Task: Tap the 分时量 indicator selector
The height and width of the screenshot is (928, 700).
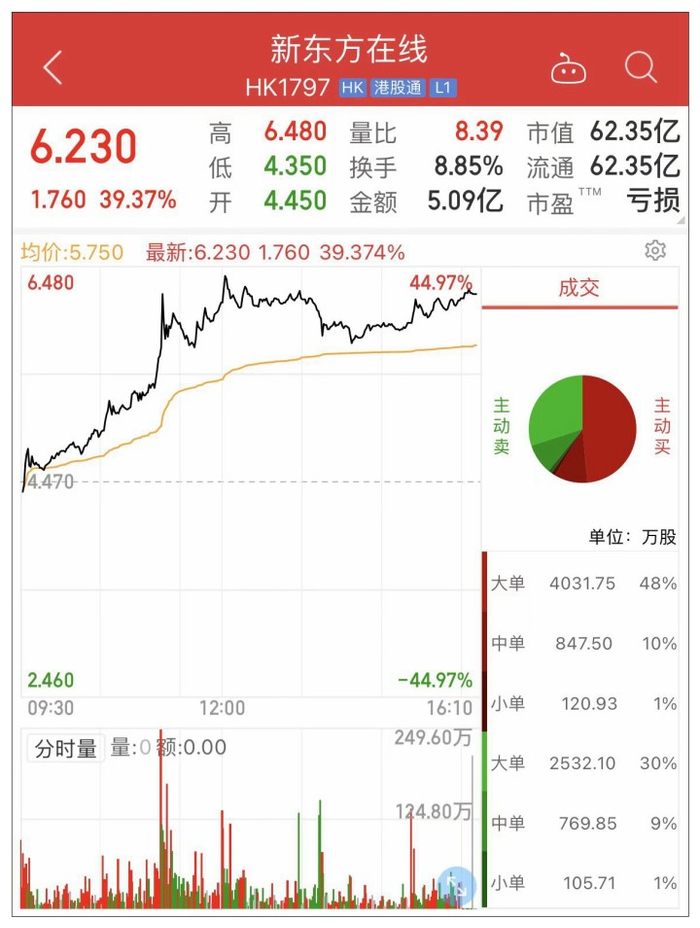Action: click(x=66, y=747)
